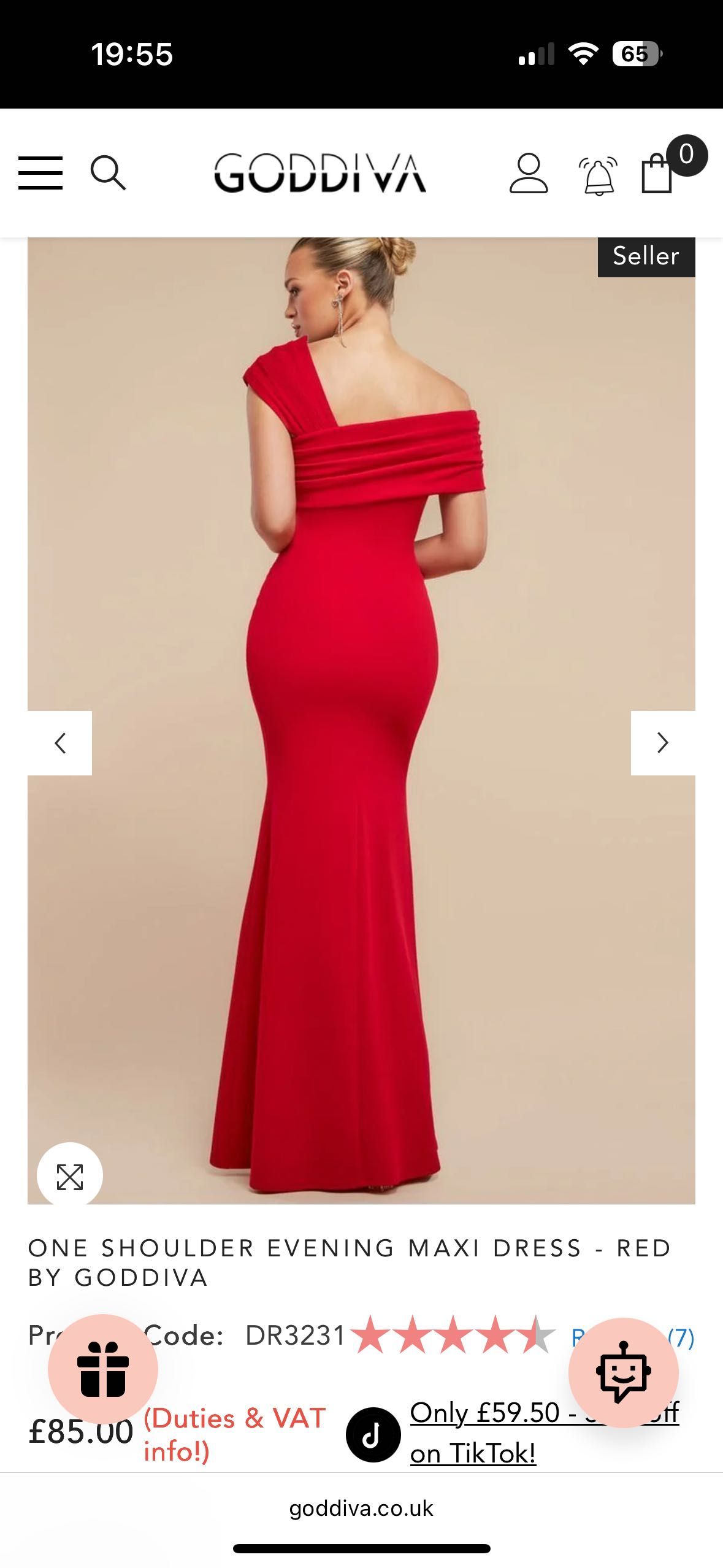Screen dimensions: 723x1568
Task: Go to the Goddiva homepage logo
Action: (x=320, y=173)
